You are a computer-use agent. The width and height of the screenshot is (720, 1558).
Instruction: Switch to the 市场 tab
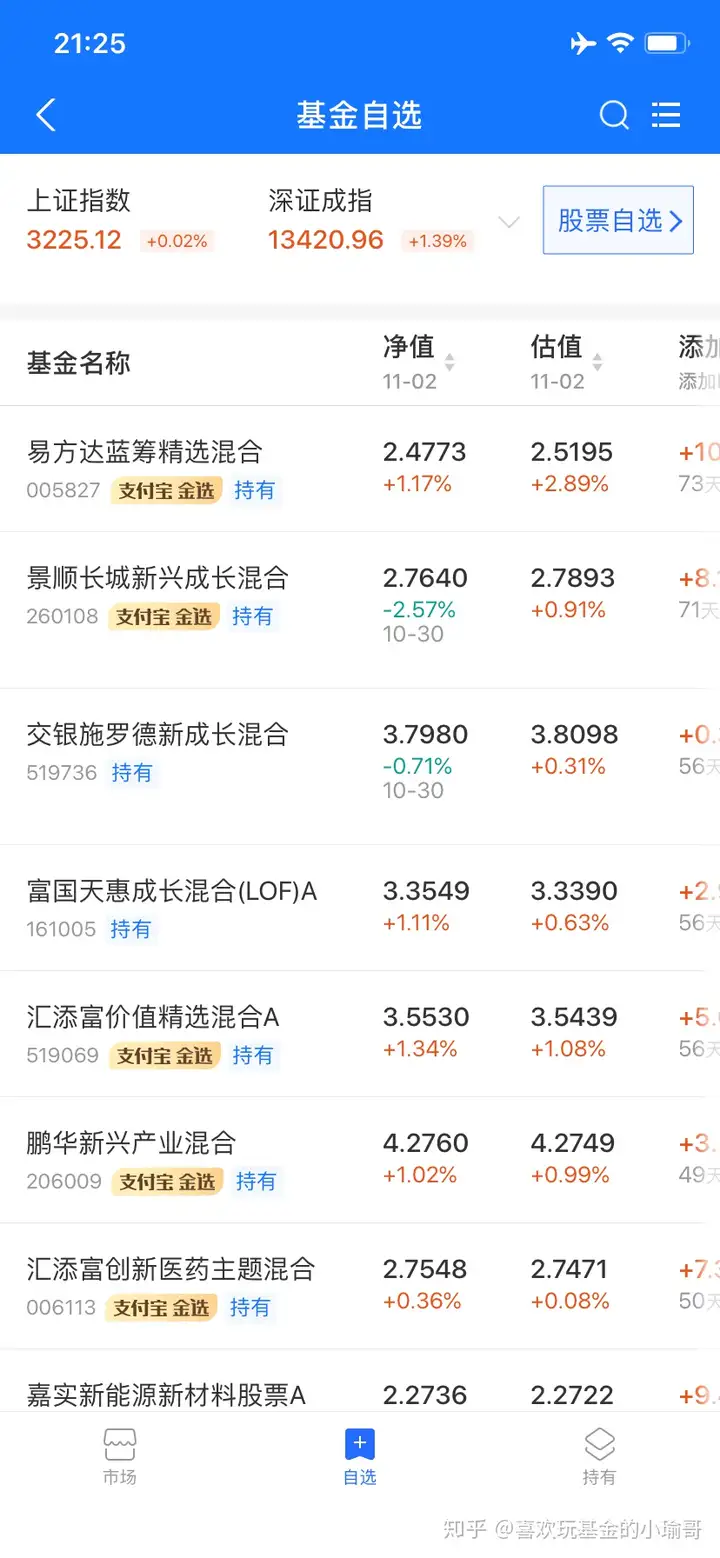coord(120,1456)
